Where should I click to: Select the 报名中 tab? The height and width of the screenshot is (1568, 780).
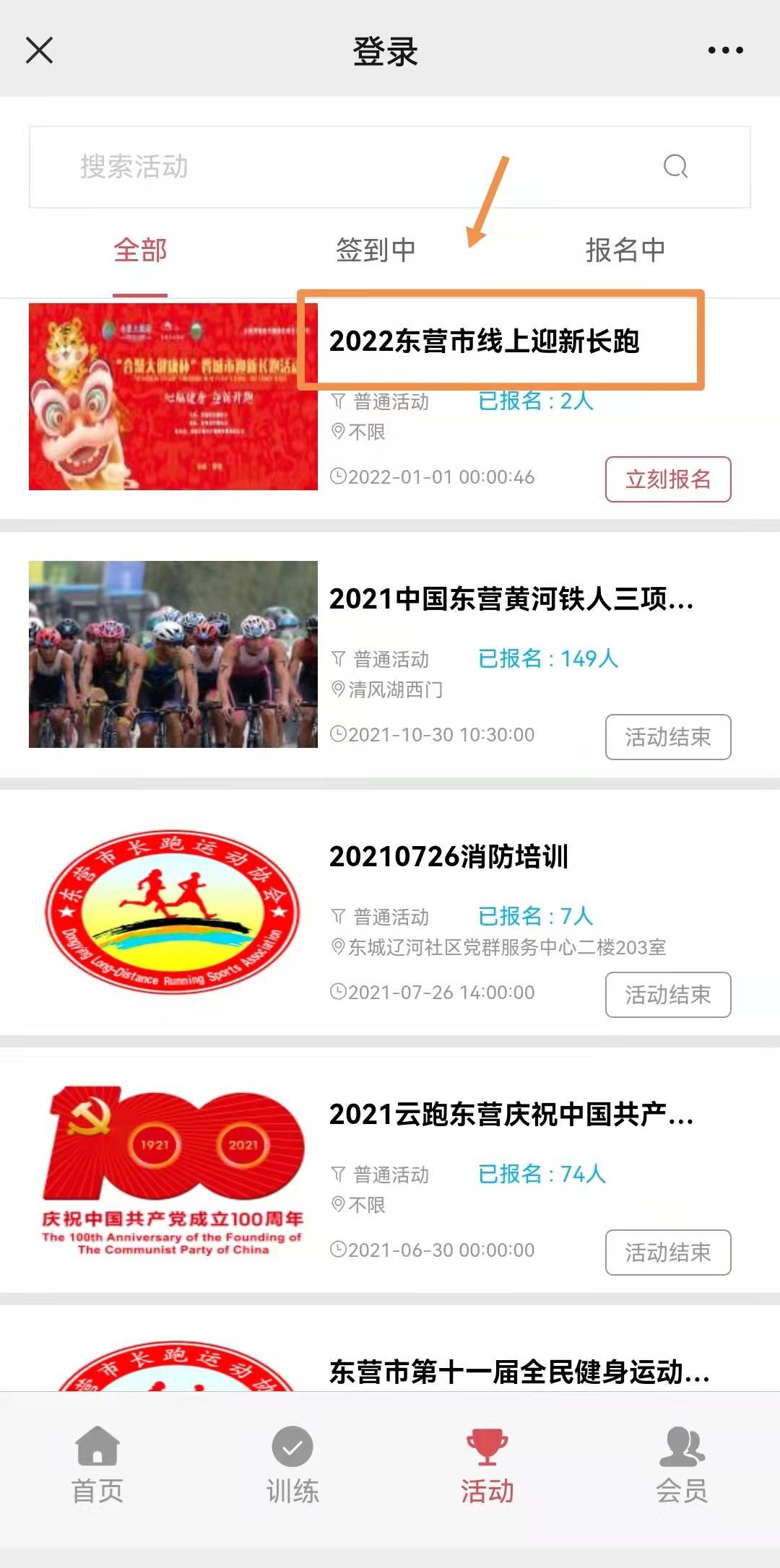click(x=625, y=251)
